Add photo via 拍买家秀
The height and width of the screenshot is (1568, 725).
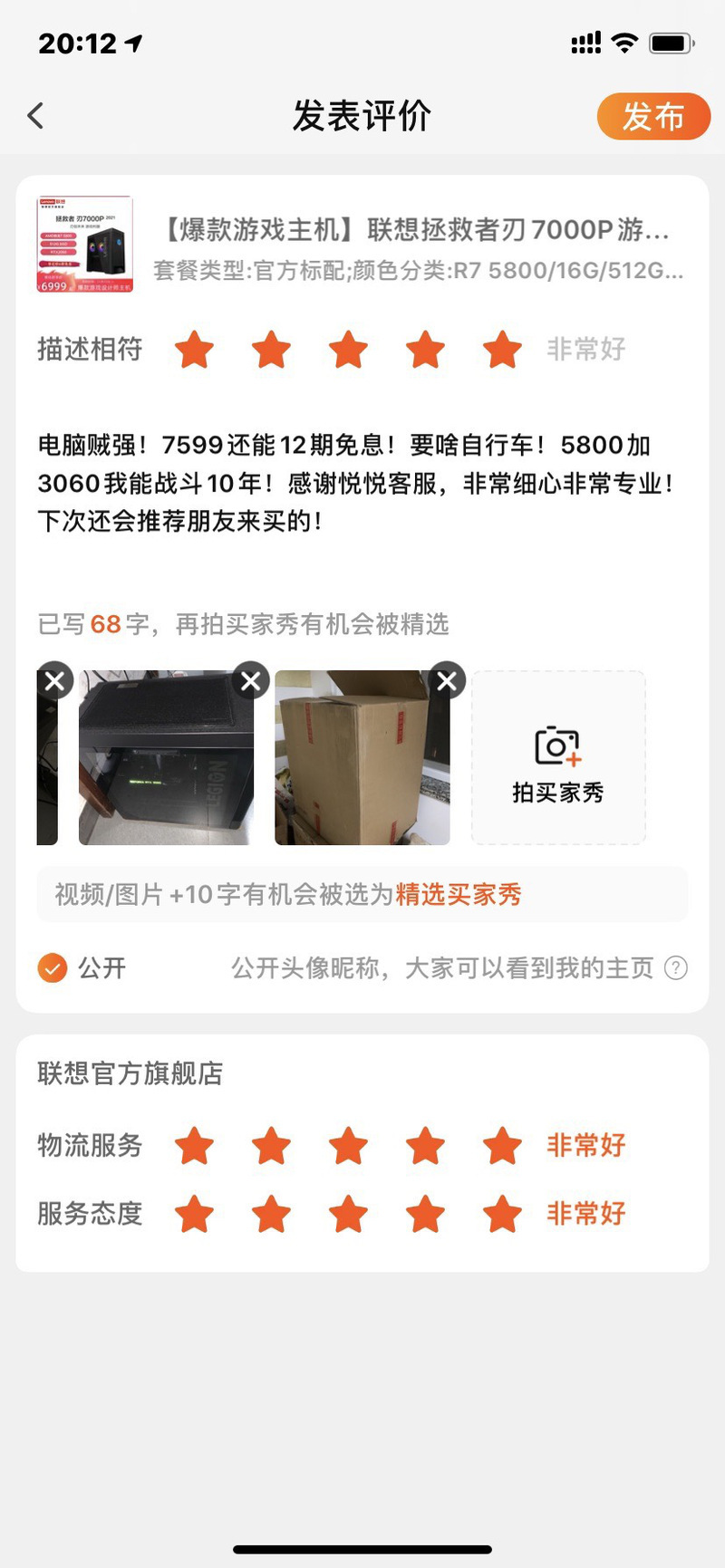(558, 758)
